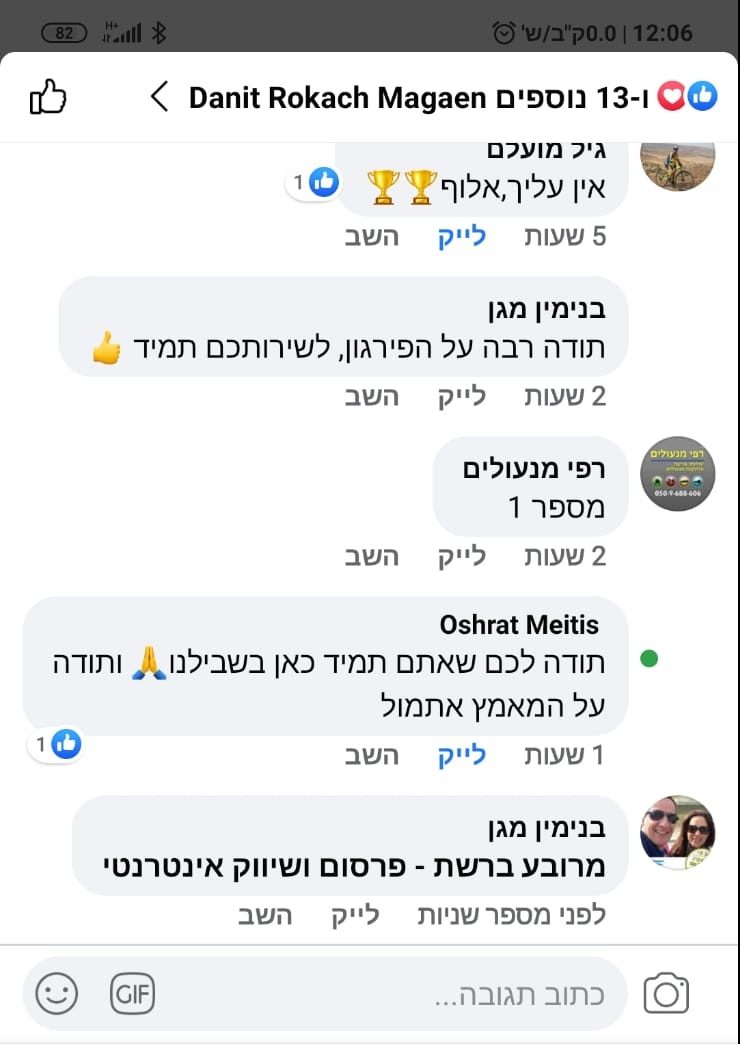The image size is (740, 1044).
Task: Reply to Oshrat Meitis's comment
Action: [371, 756]
